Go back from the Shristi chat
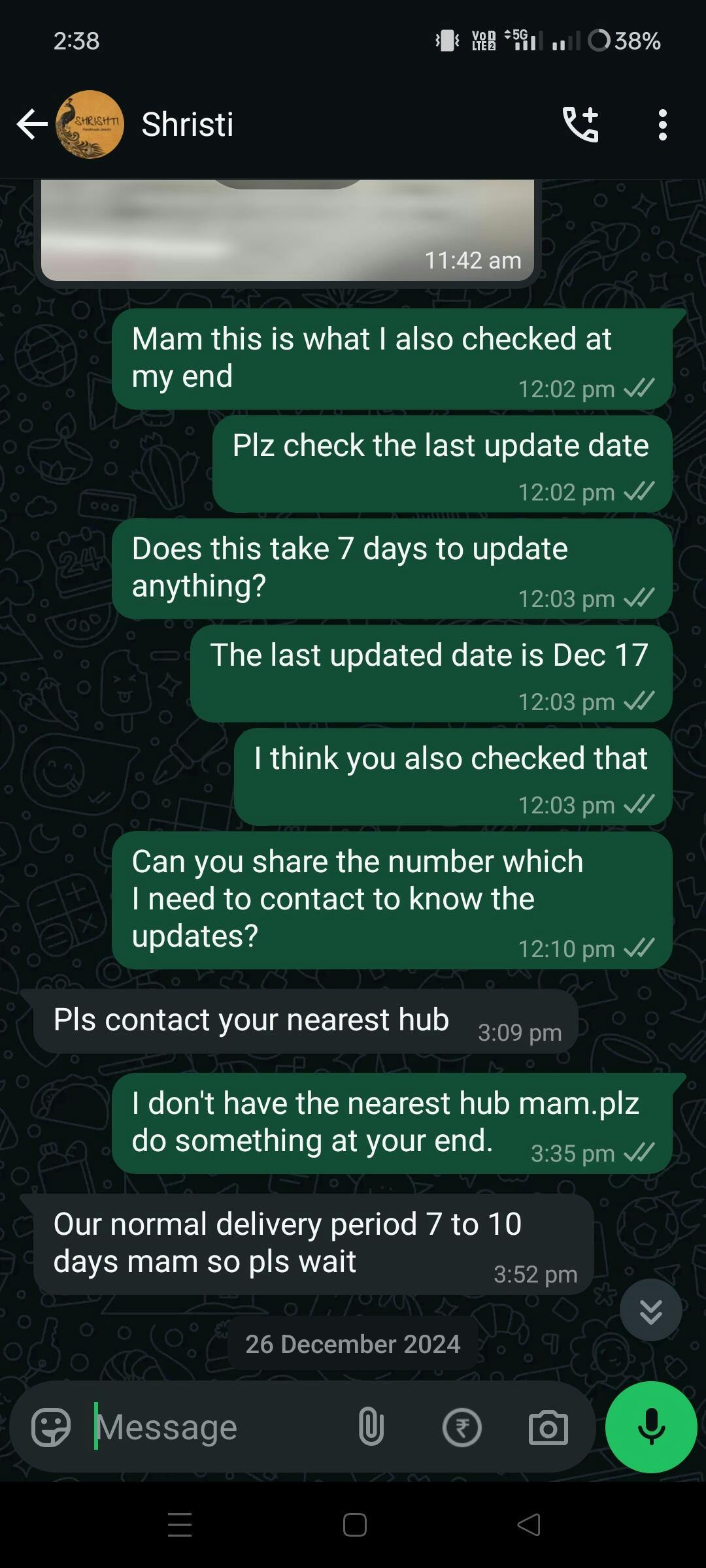 (x=31, y=124)
